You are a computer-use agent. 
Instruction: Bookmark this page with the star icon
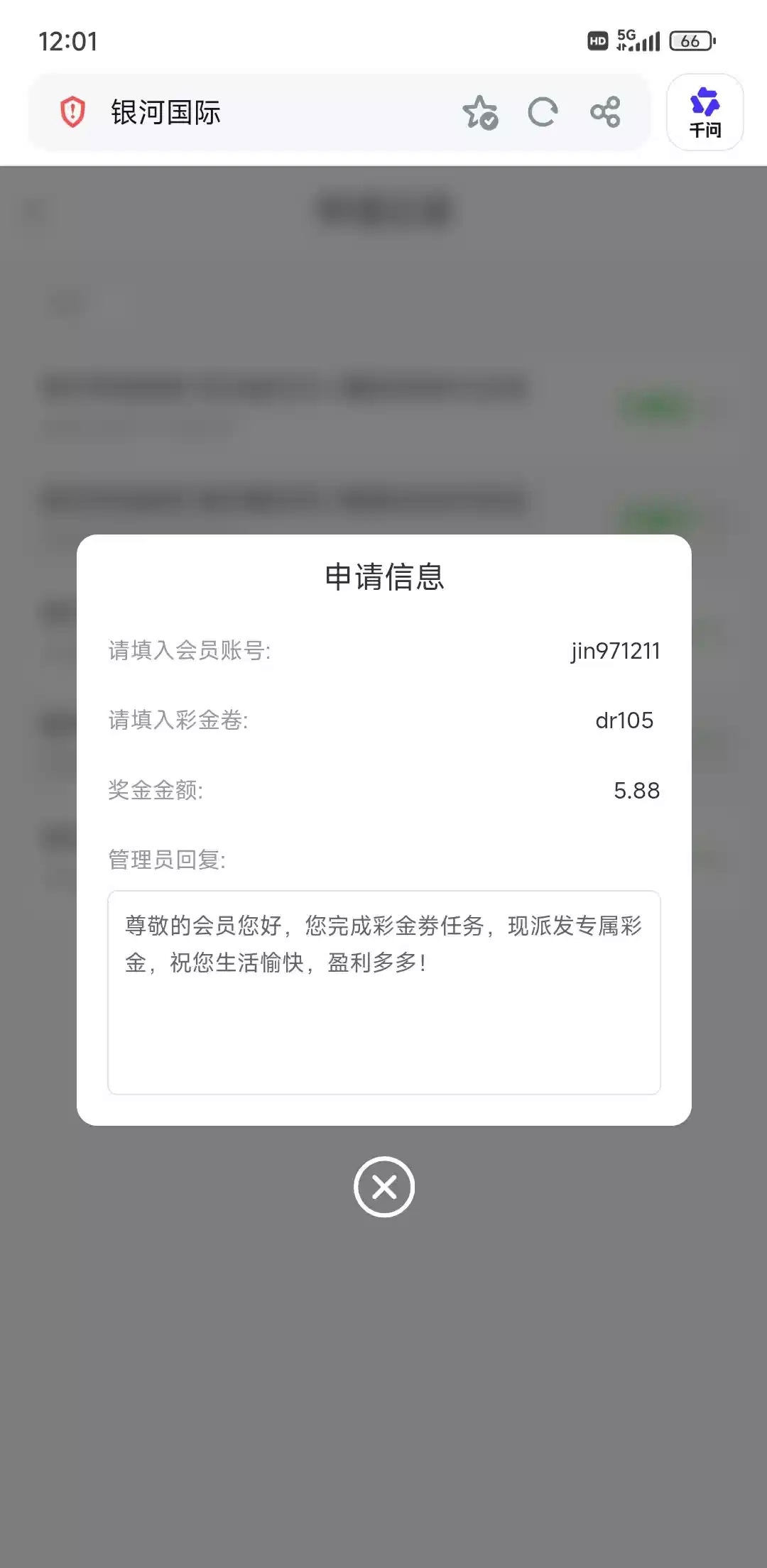point(480,112)
